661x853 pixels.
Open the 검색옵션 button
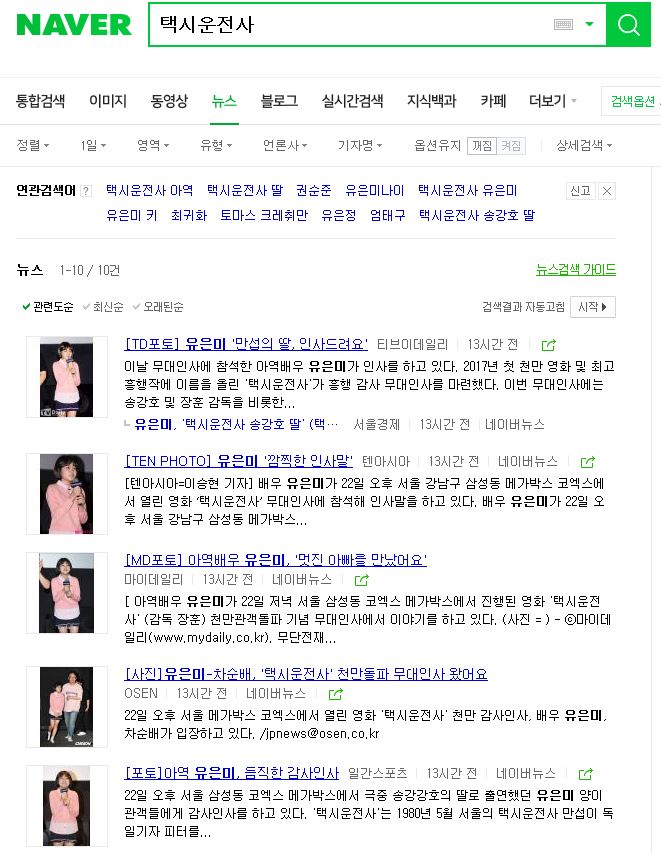click(x=633, y=101)
